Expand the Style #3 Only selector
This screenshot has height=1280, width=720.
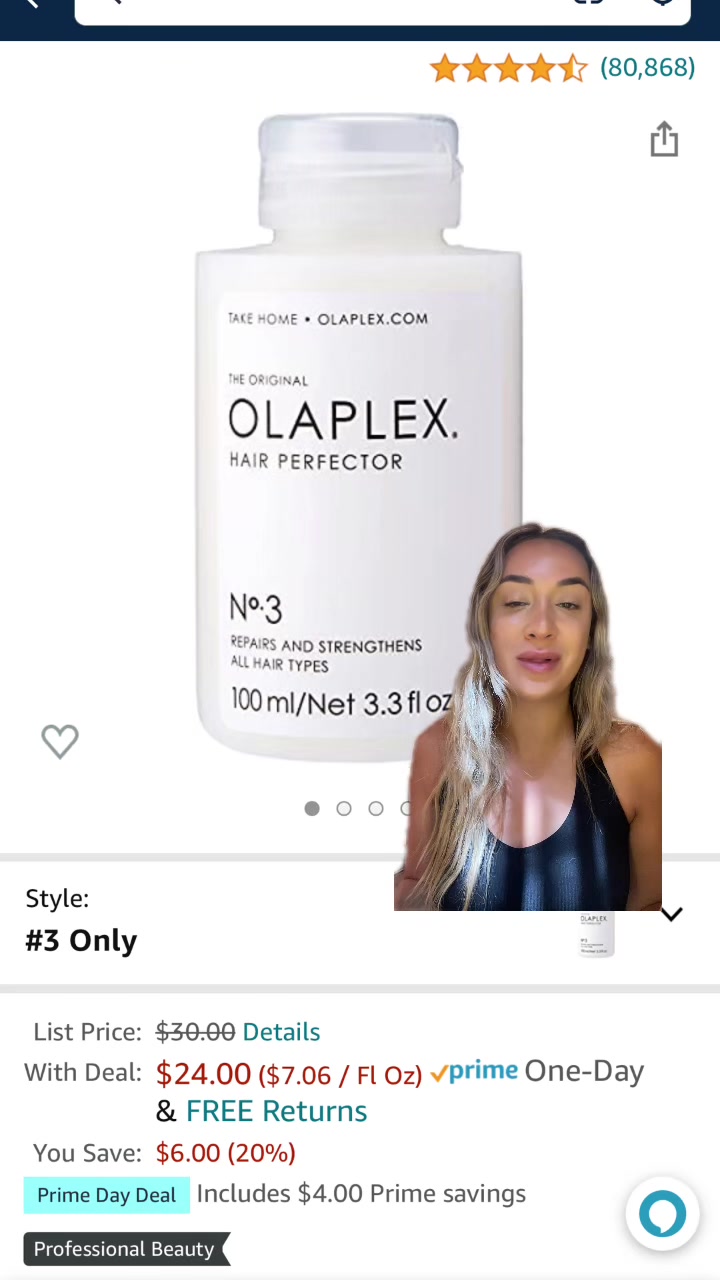[671, 914]
